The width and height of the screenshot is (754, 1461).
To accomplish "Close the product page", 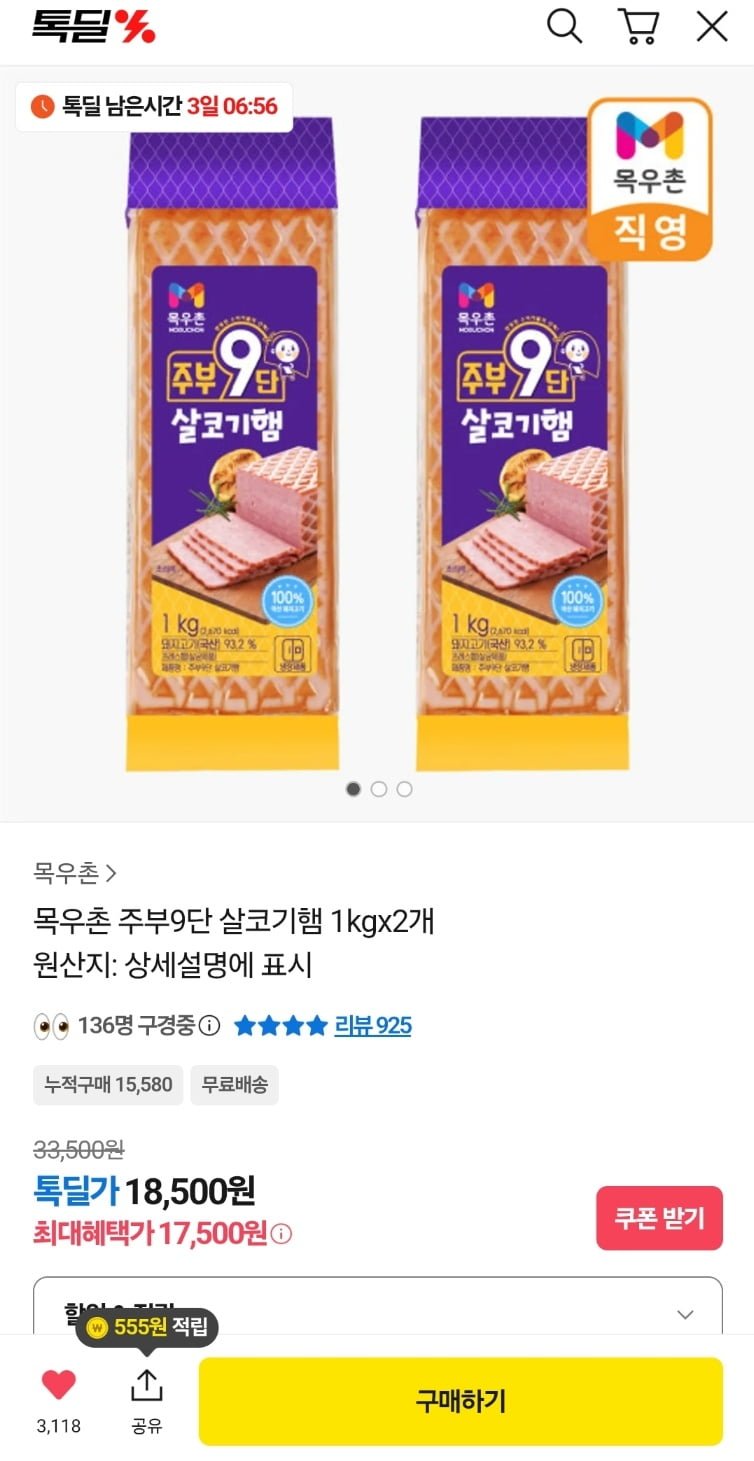I will tap(712, 27).
